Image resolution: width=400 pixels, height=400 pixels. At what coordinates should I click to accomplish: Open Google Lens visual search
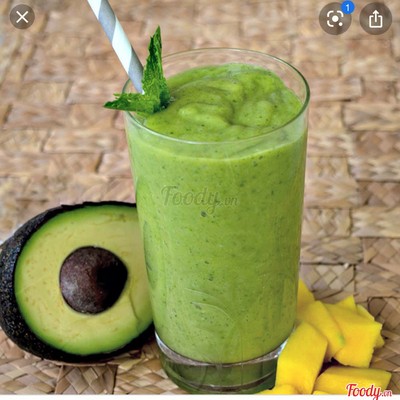pyautogui.click(x=335, y=19)
